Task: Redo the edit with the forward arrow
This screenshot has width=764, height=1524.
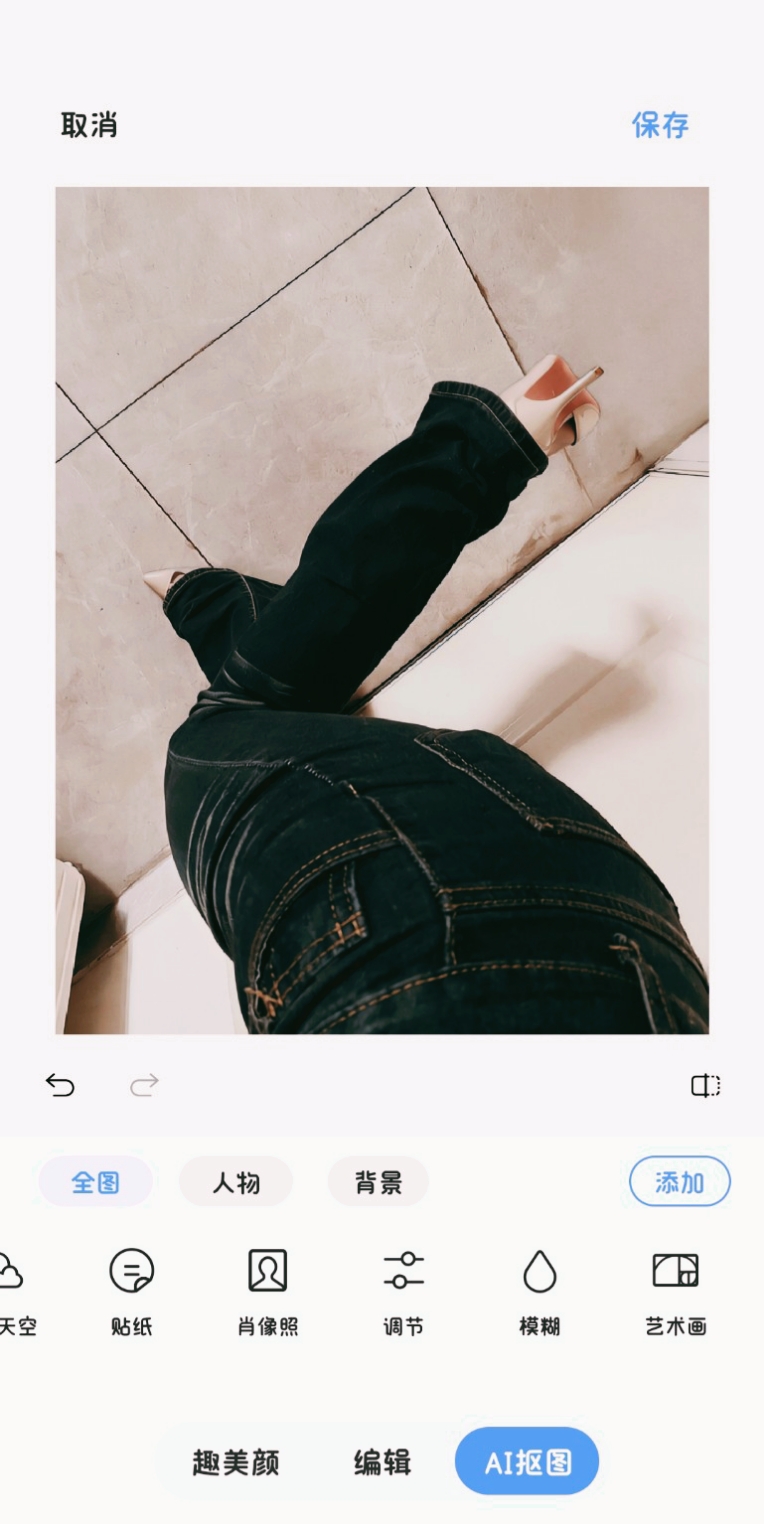Action: (144, 1085)
